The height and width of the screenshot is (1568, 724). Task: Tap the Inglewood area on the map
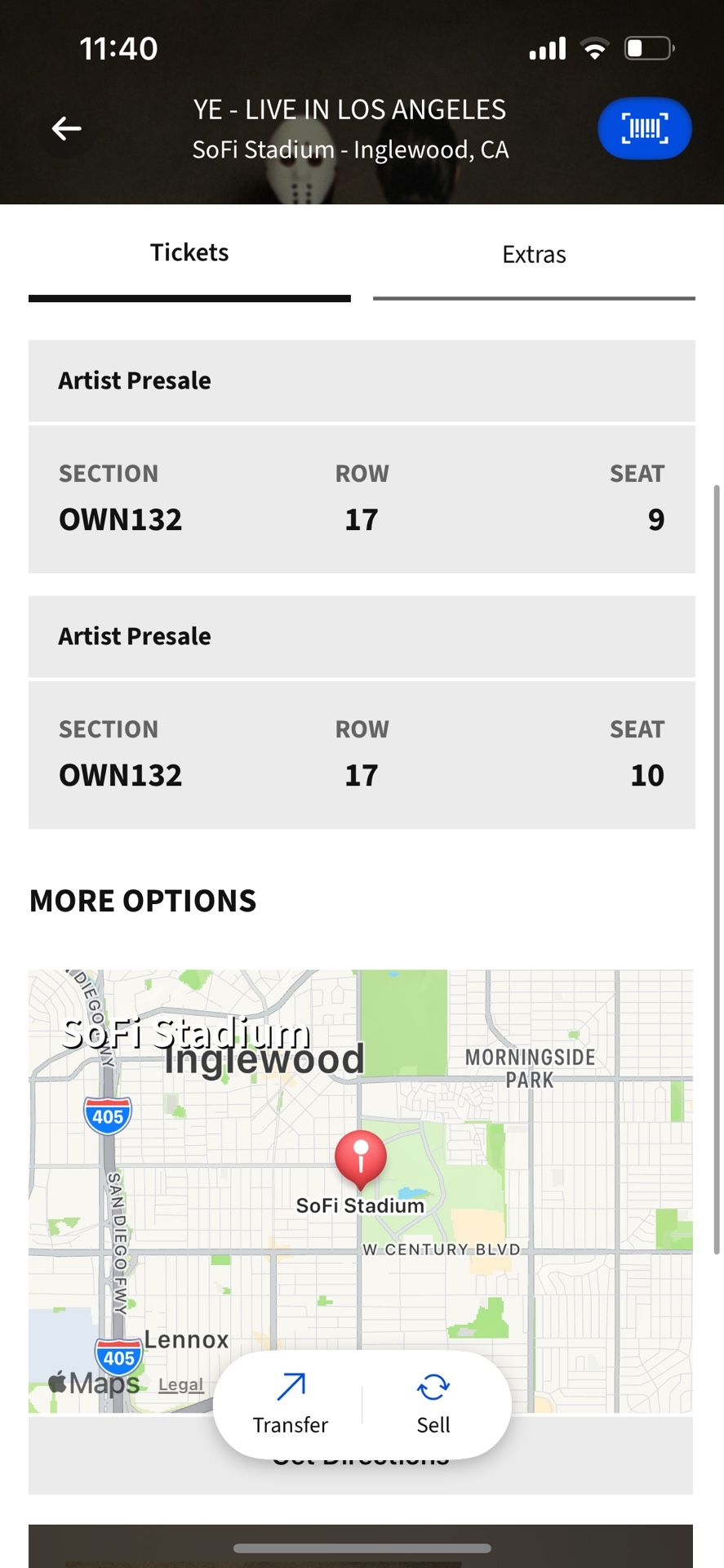coord(263,1059)
